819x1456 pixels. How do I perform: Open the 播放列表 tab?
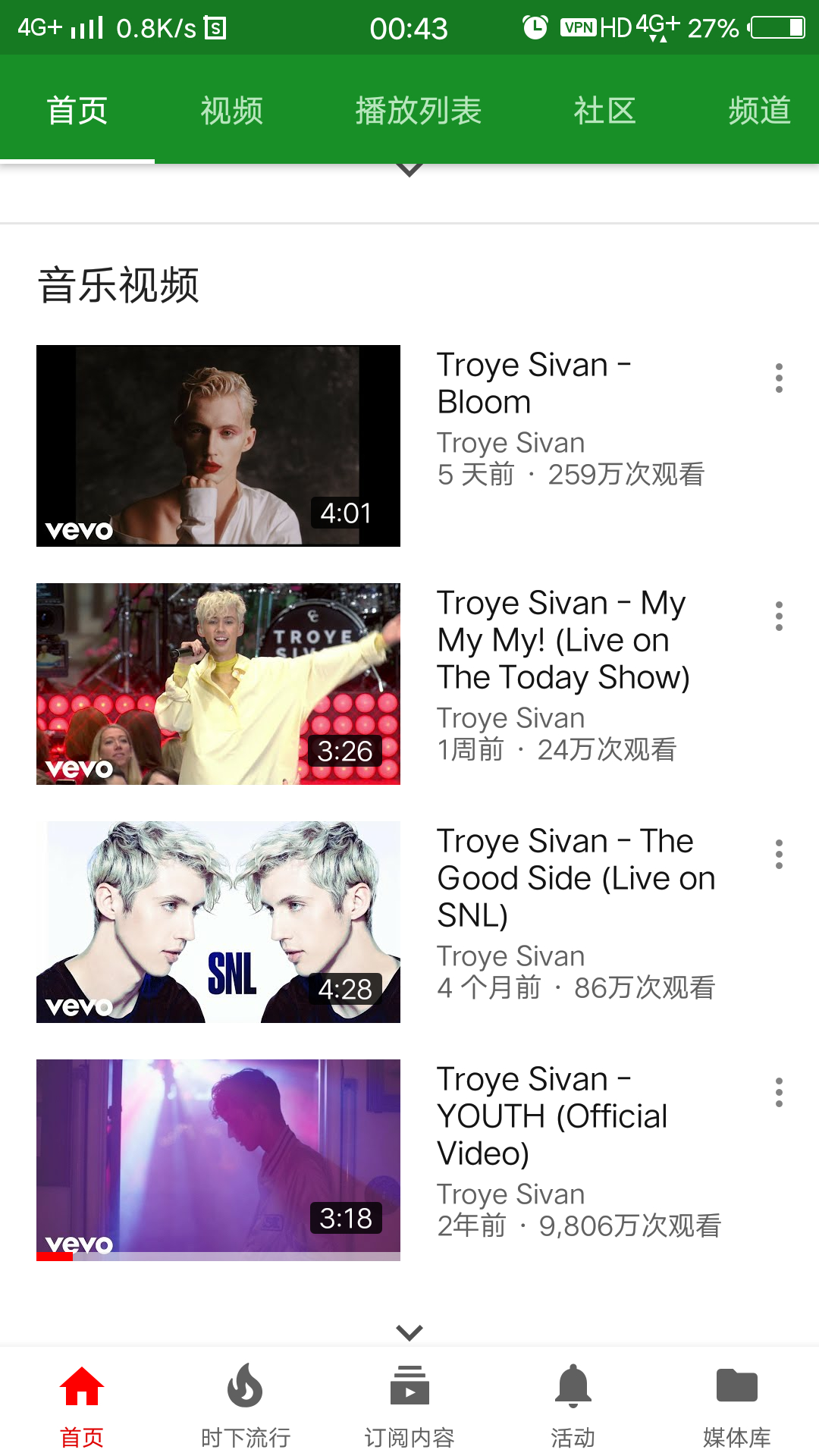(x=418, y=111)
